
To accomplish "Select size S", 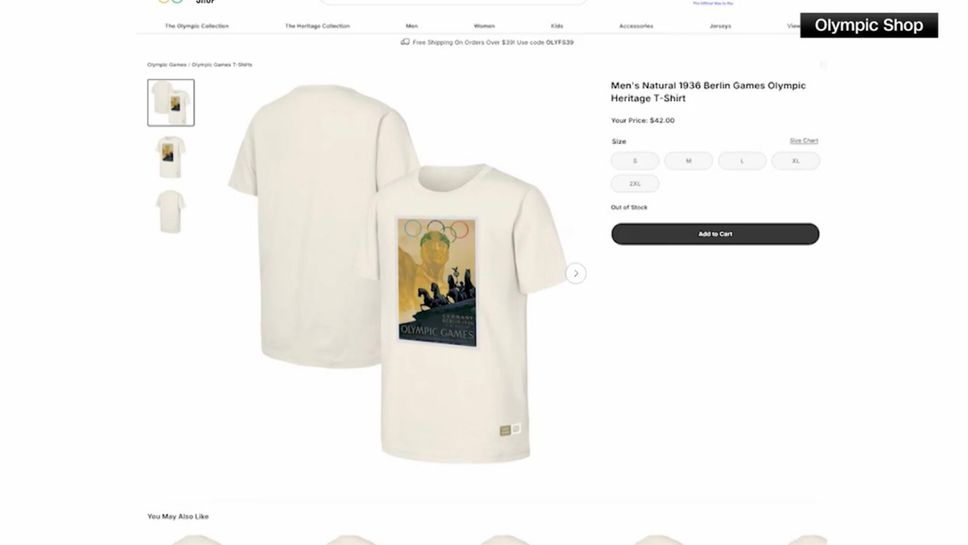I will 635,161.
